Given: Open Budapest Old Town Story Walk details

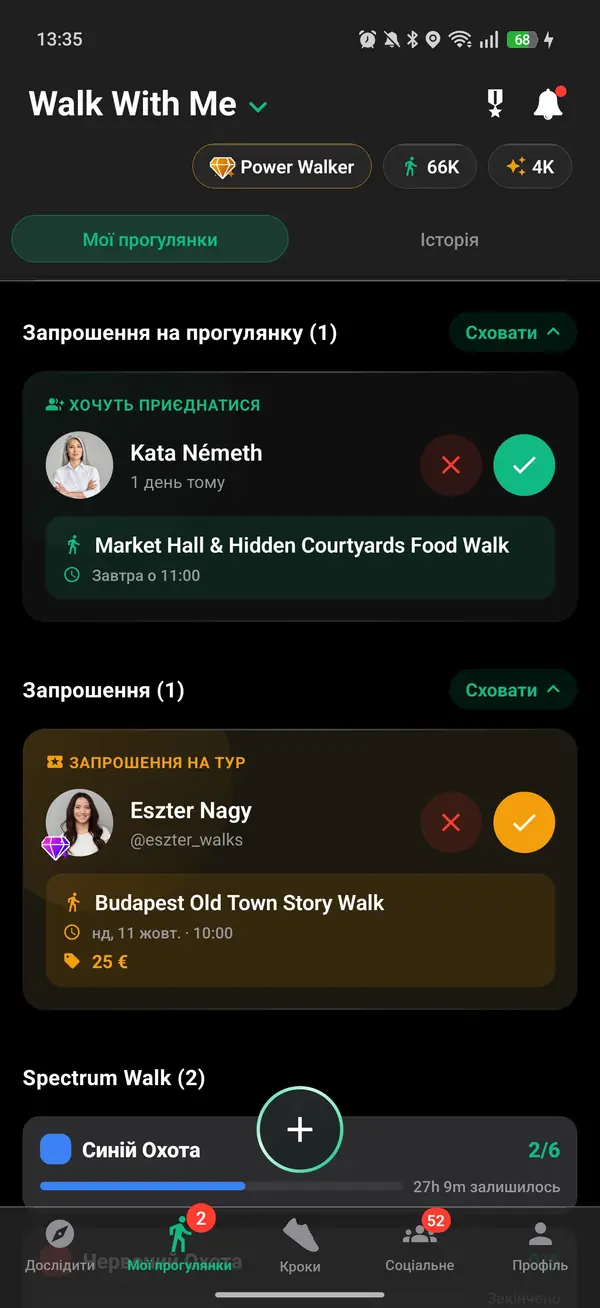Looking at the screenshot, I should [300, 931].
